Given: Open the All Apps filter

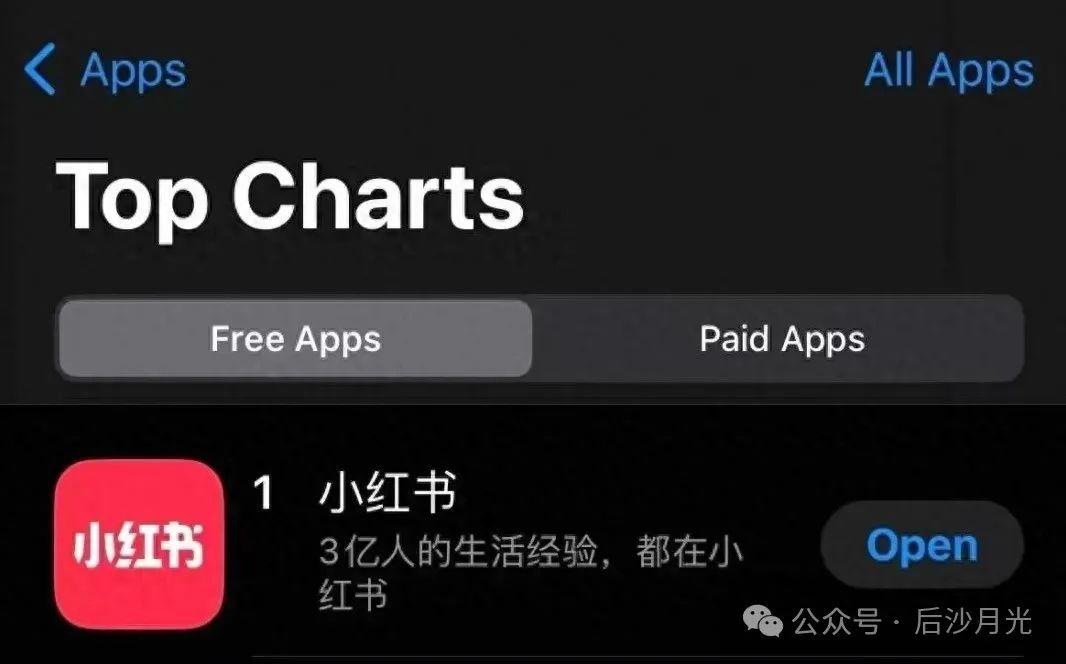Looking at the screenshot, I should pos(948,71).
